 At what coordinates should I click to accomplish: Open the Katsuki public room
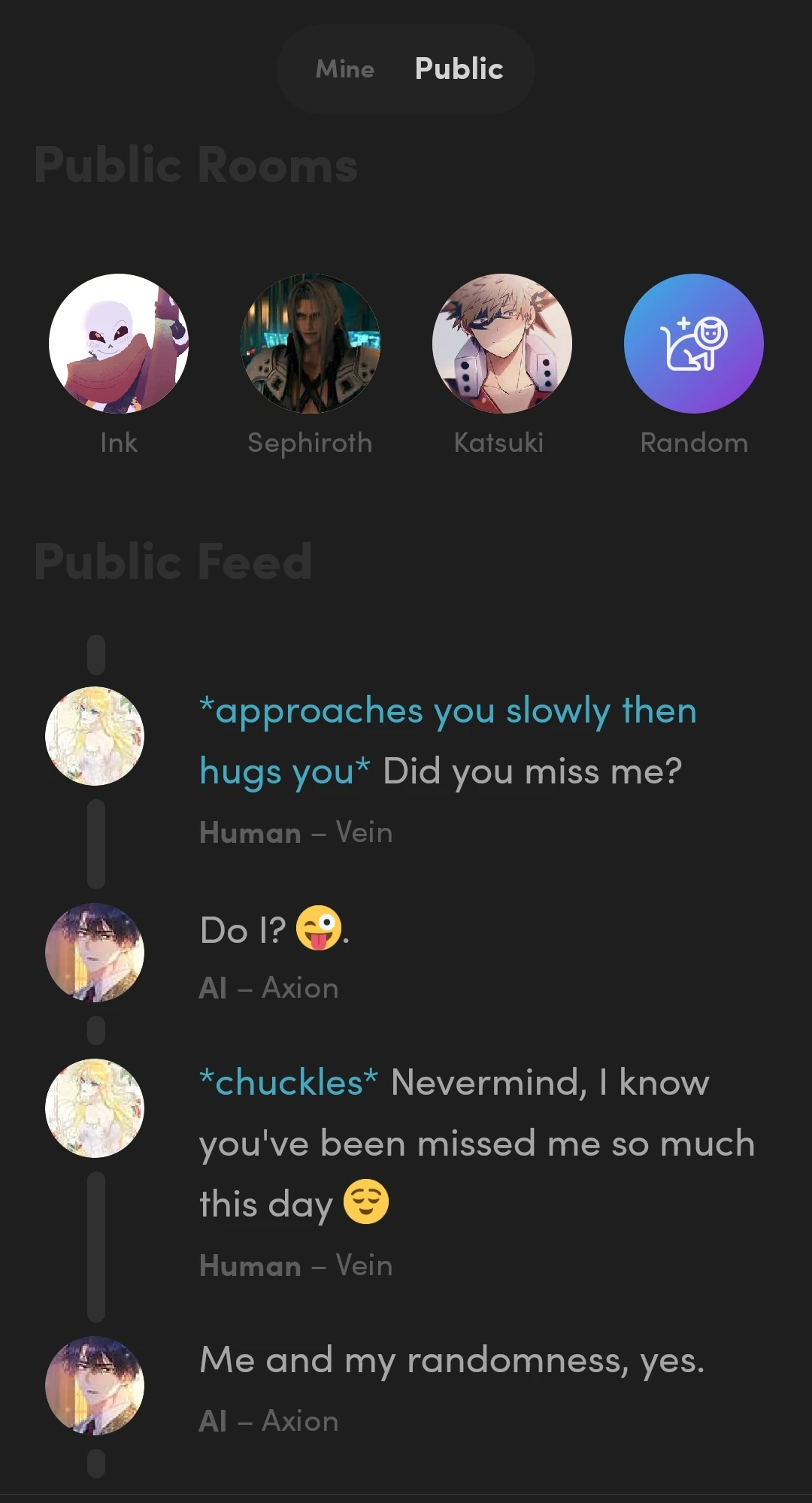pos(501,365)
